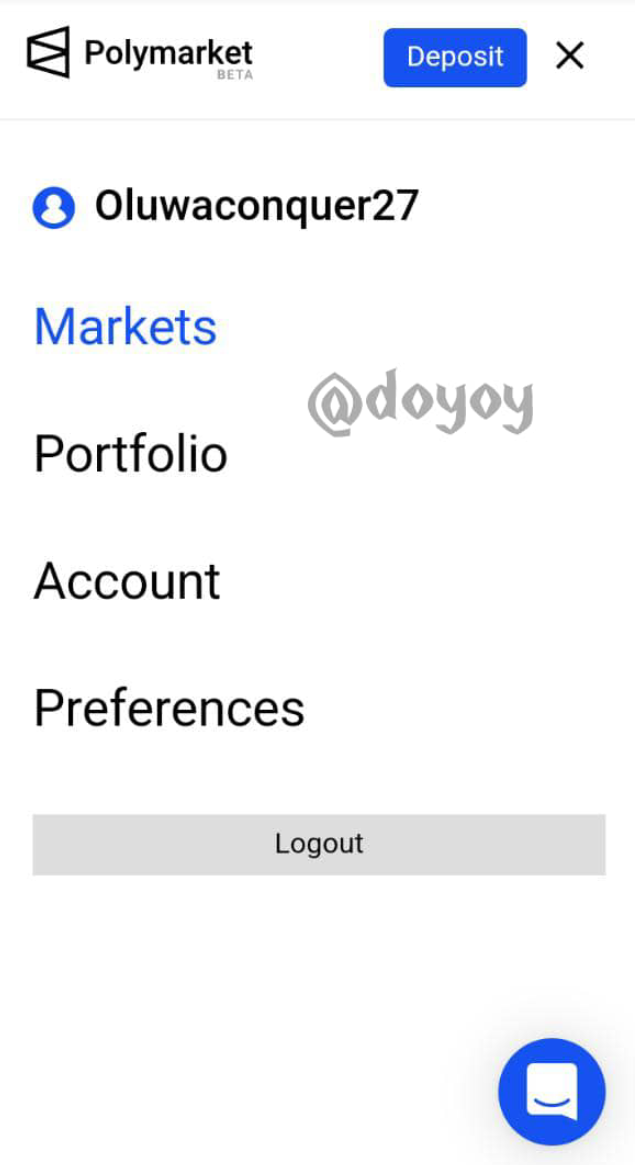Open the Oluwaconquer27 user profile

tap(255, 206)
